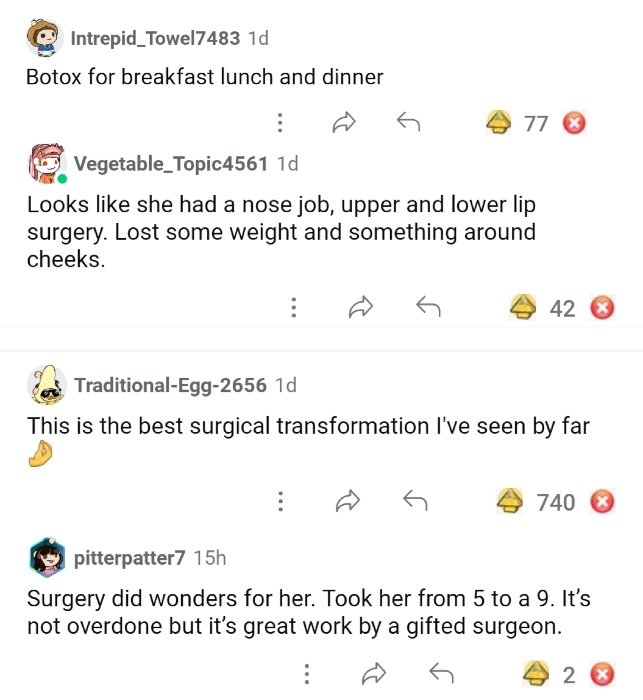Upvote pitterpatter7's comment
643x700 pixels.
(x=535, y=674)
